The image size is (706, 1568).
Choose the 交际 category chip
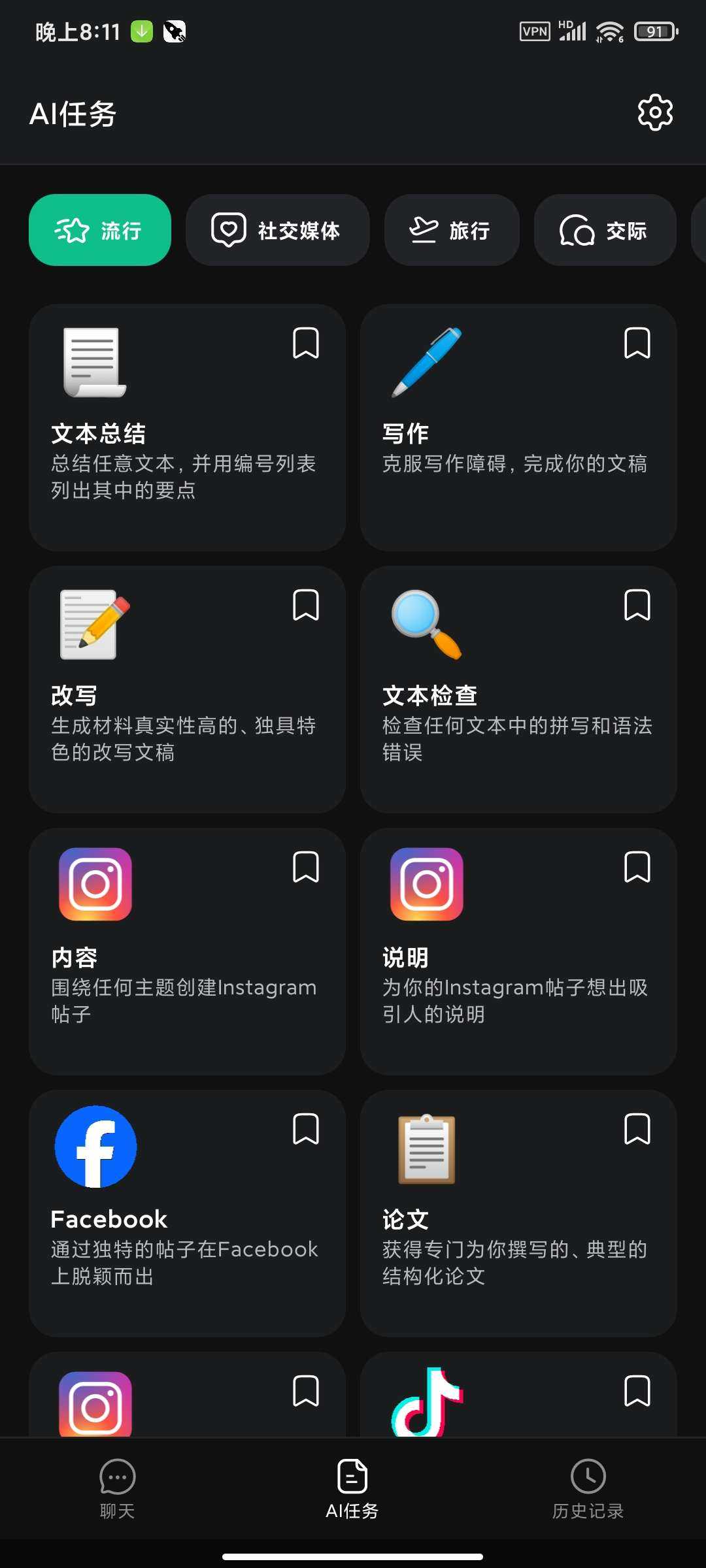[x=605, y=230]
